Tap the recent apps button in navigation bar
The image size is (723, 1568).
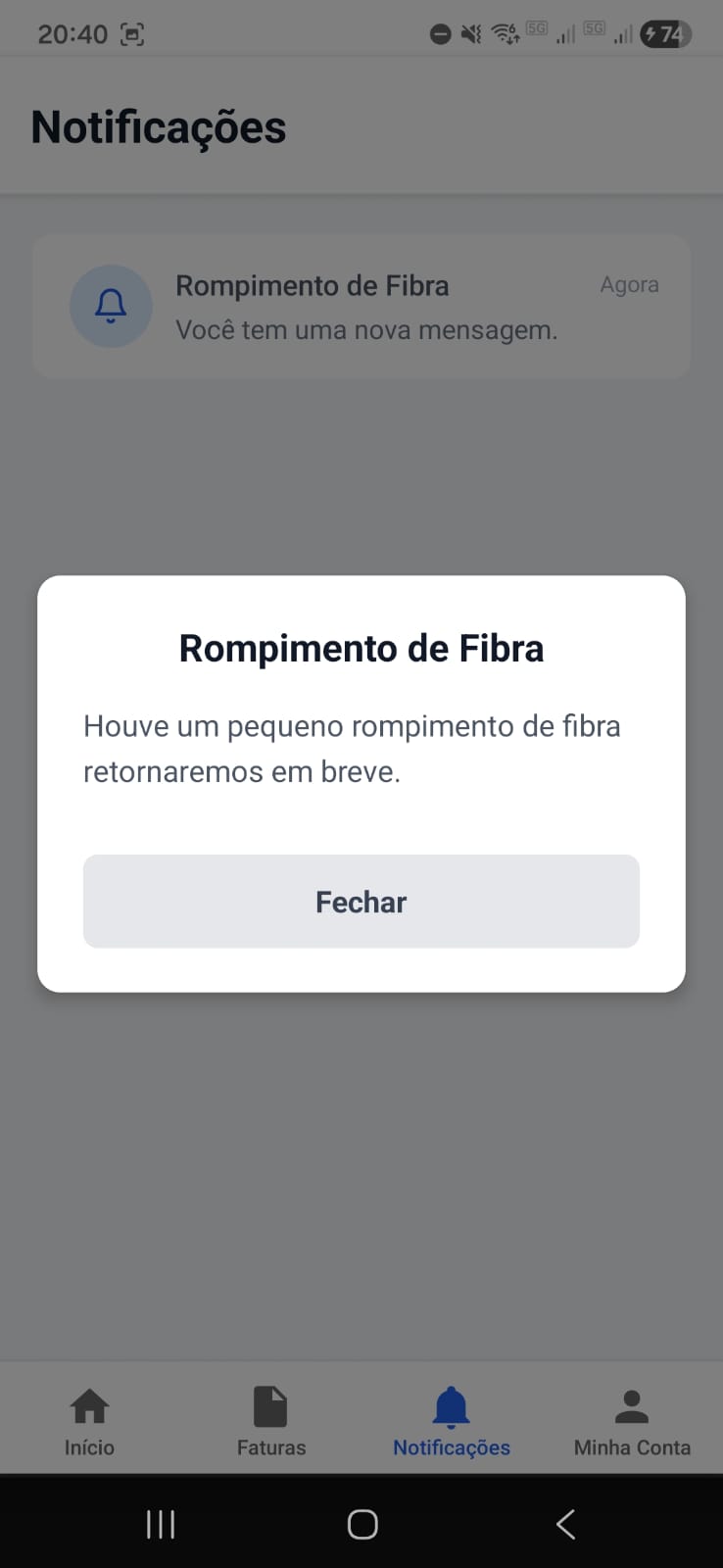click(x=160, y=1524)
